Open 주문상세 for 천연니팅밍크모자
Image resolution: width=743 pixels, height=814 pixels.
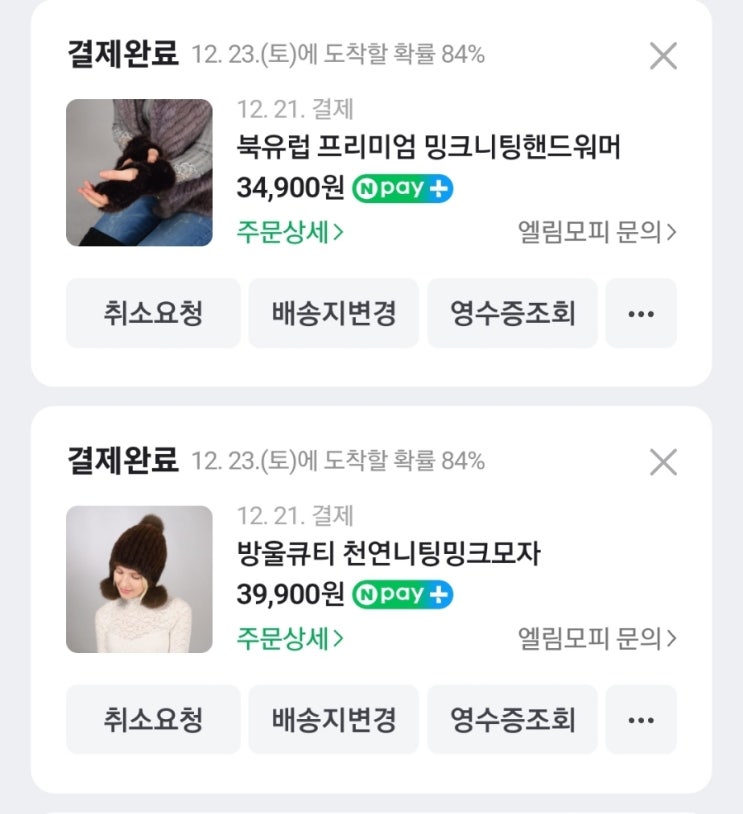click(x=290, y=638)
